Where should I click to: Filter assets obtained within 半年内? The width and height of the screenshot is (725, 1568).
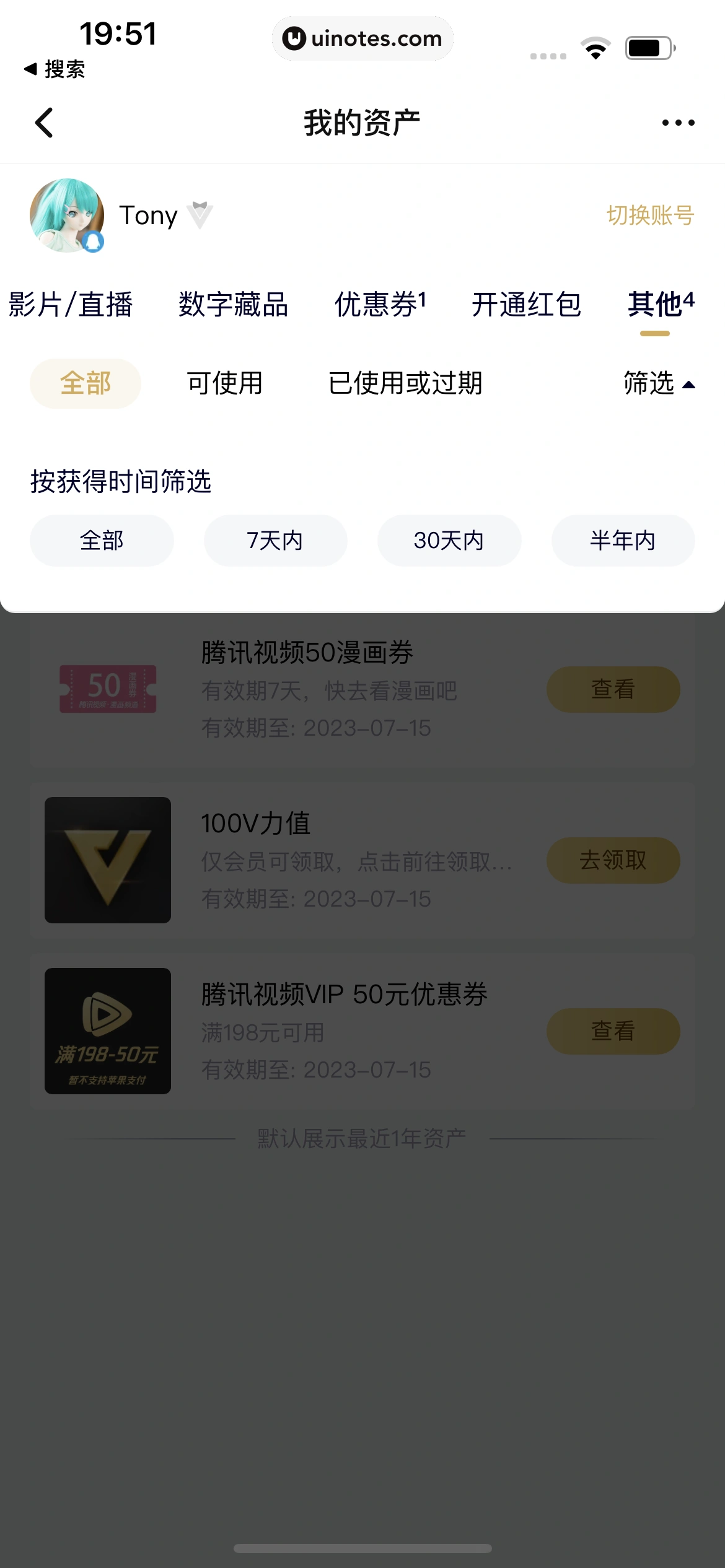click(x=623, y=541)
